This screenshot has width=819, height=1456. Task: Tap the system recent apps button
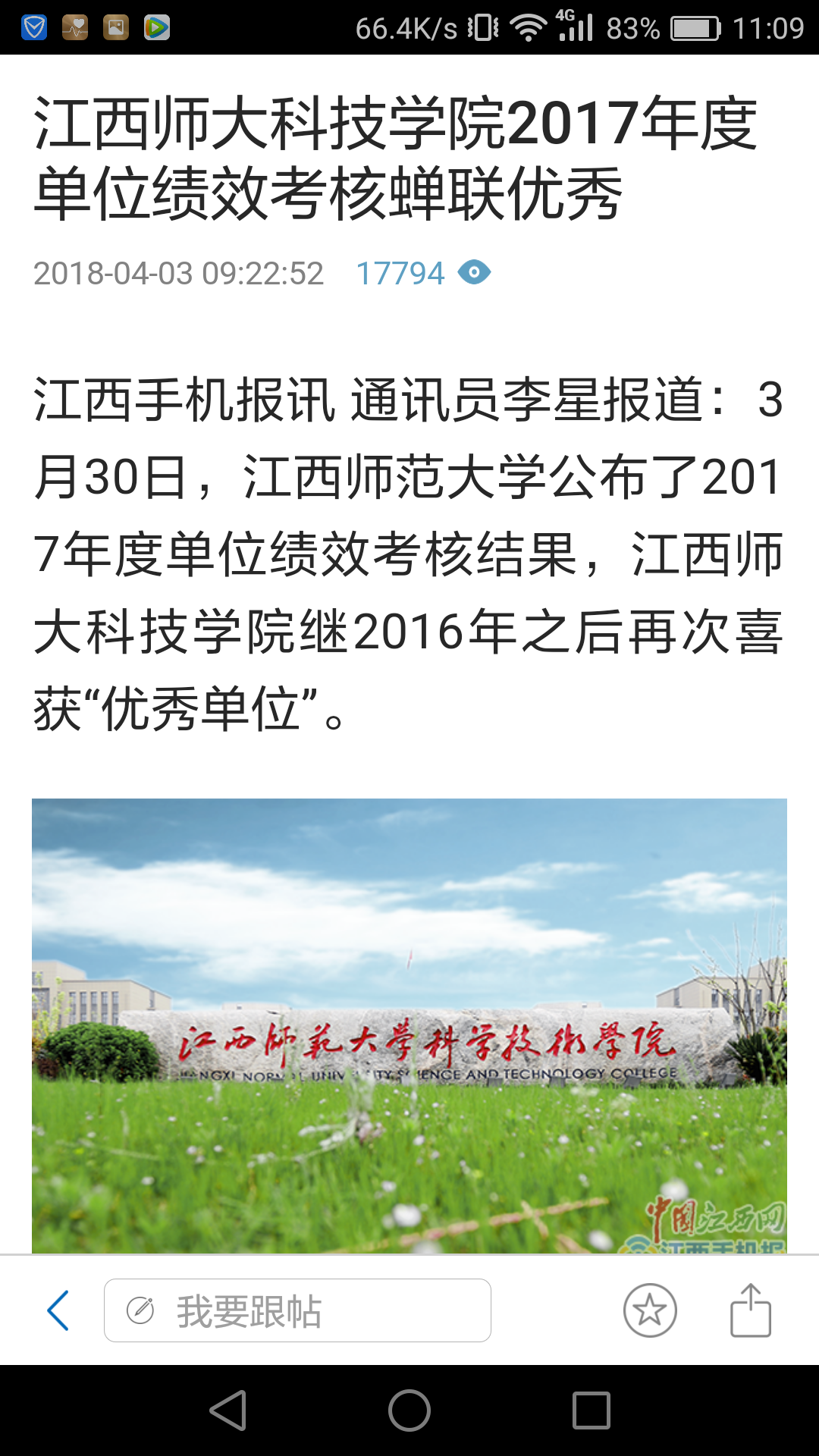(x=591, y=1410)
